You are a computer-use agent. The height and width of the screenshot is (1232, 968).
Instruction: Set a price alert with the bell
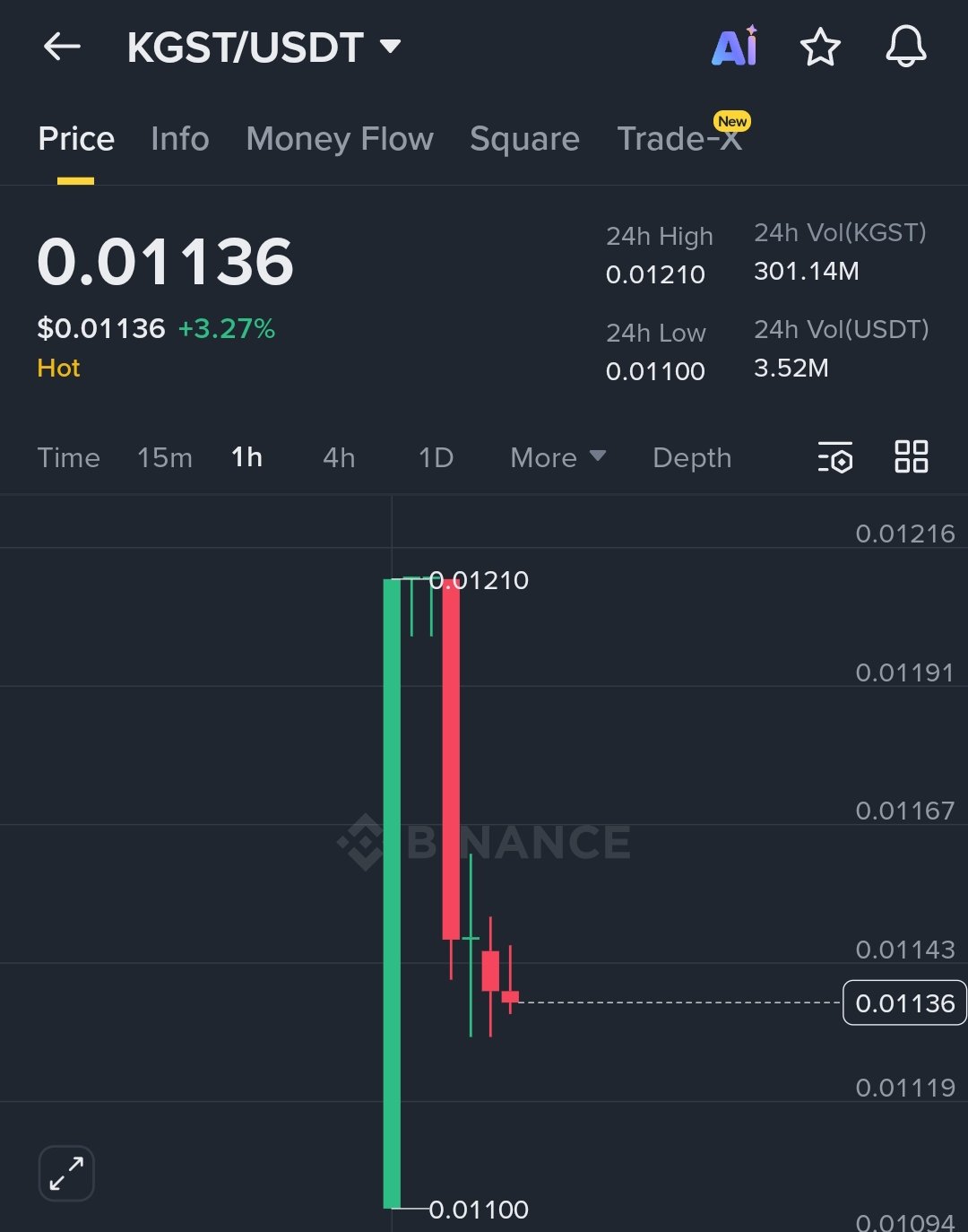pyautogui.click(x=905, y=47)
